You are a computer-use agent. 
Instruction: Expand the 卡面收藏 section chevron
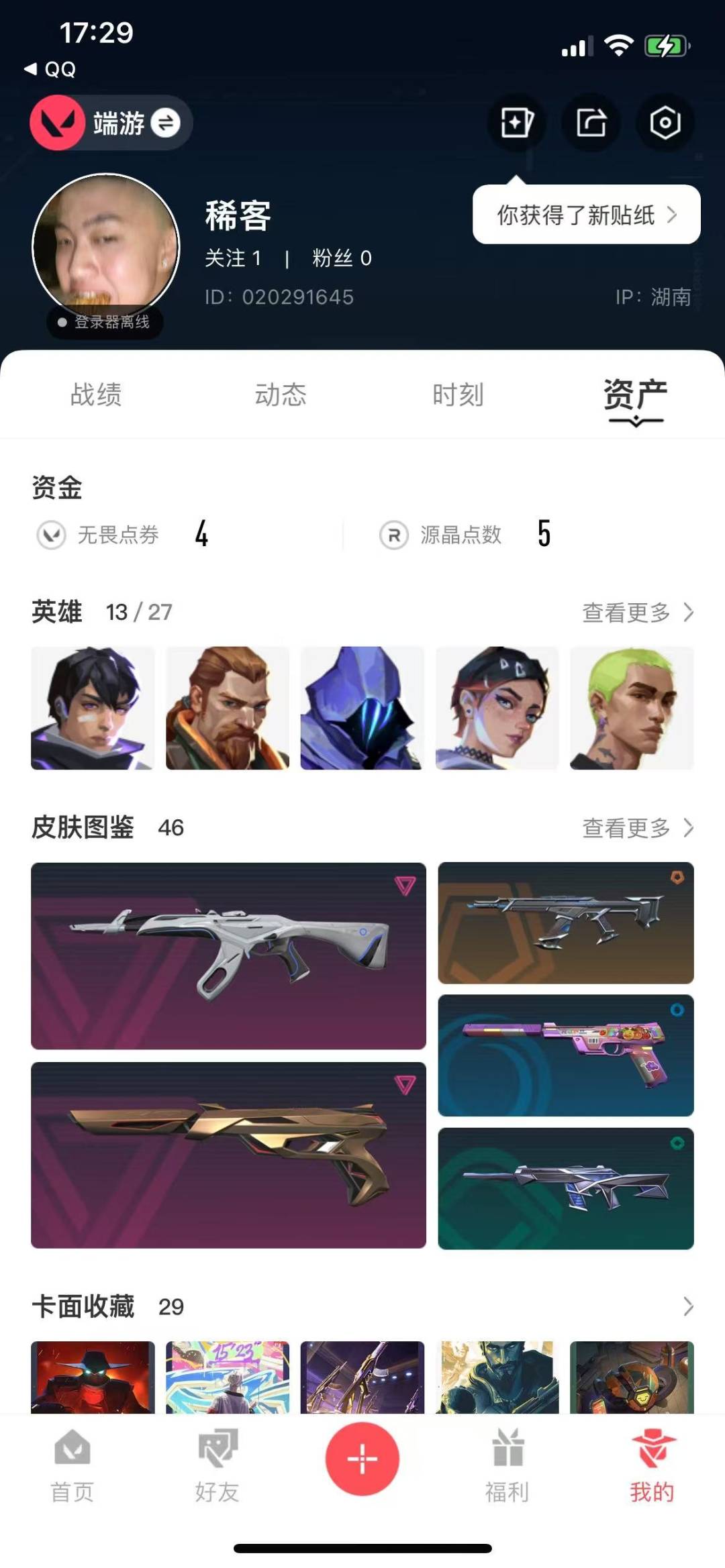[x=688, y=1306]
